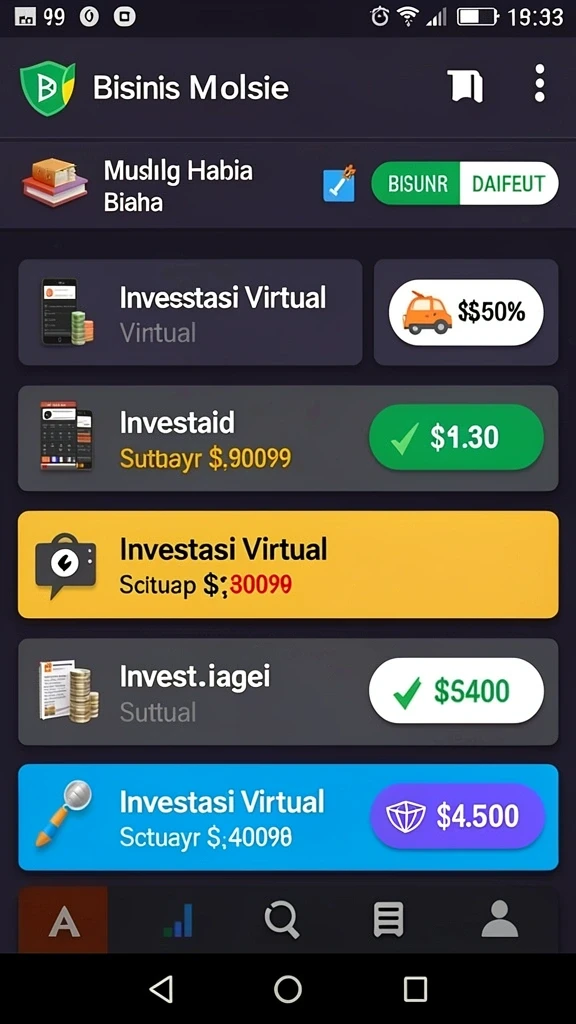Image resolution: width=576 pixels, height=1024 pixels.
Task: Select the BISUNR segment
Action: [x=417, y=184]
